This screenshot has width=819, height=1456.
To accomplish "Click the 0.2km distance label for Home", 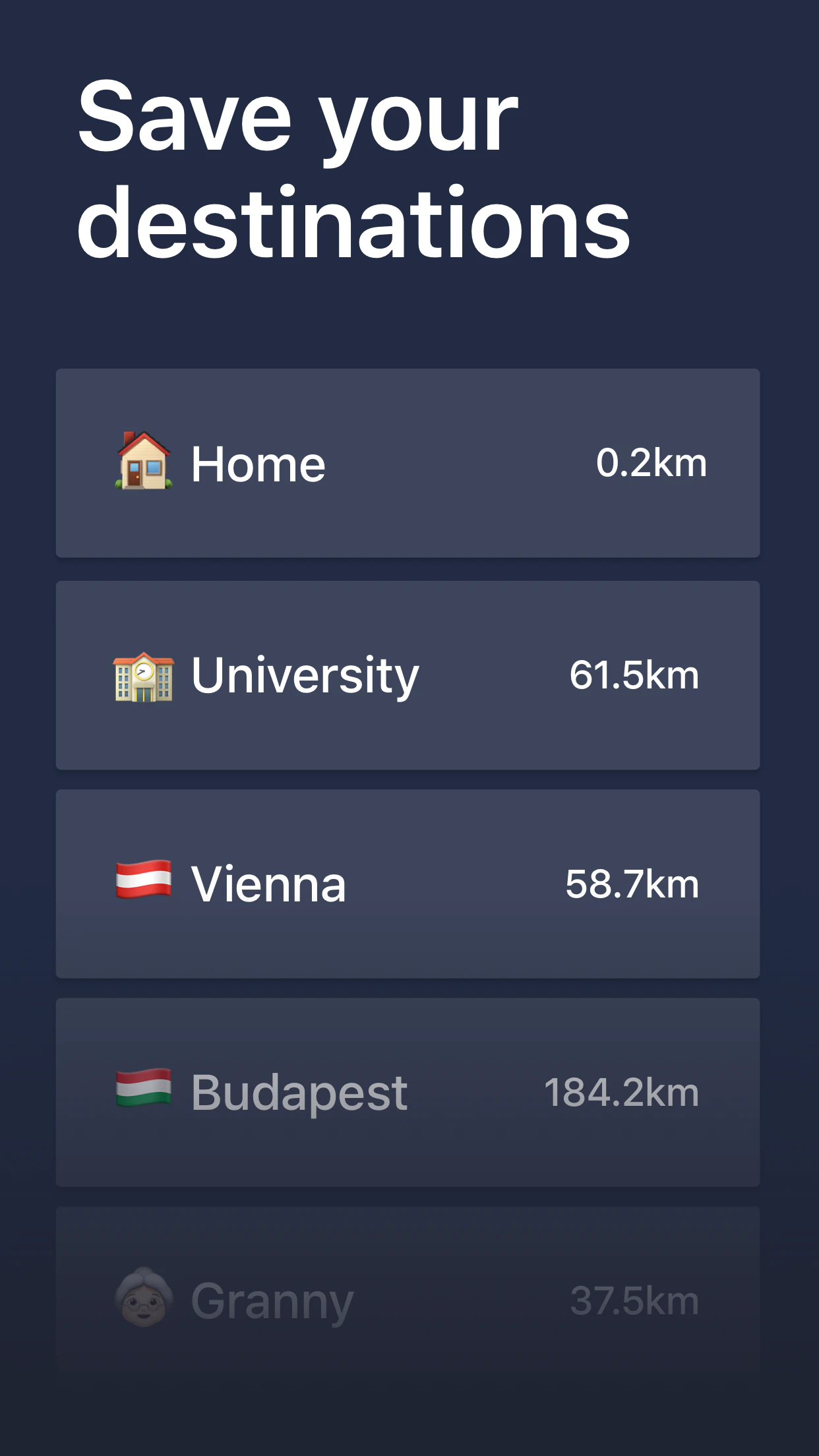I will [652, 462].
